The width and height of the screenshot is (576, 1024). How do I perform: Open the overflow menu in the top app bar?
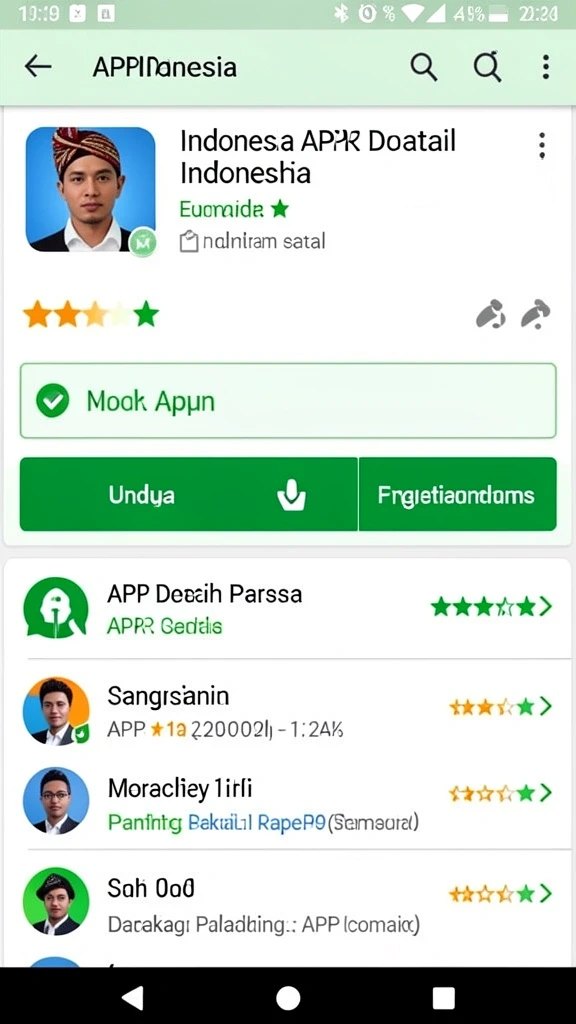click(x=545, y=67)
